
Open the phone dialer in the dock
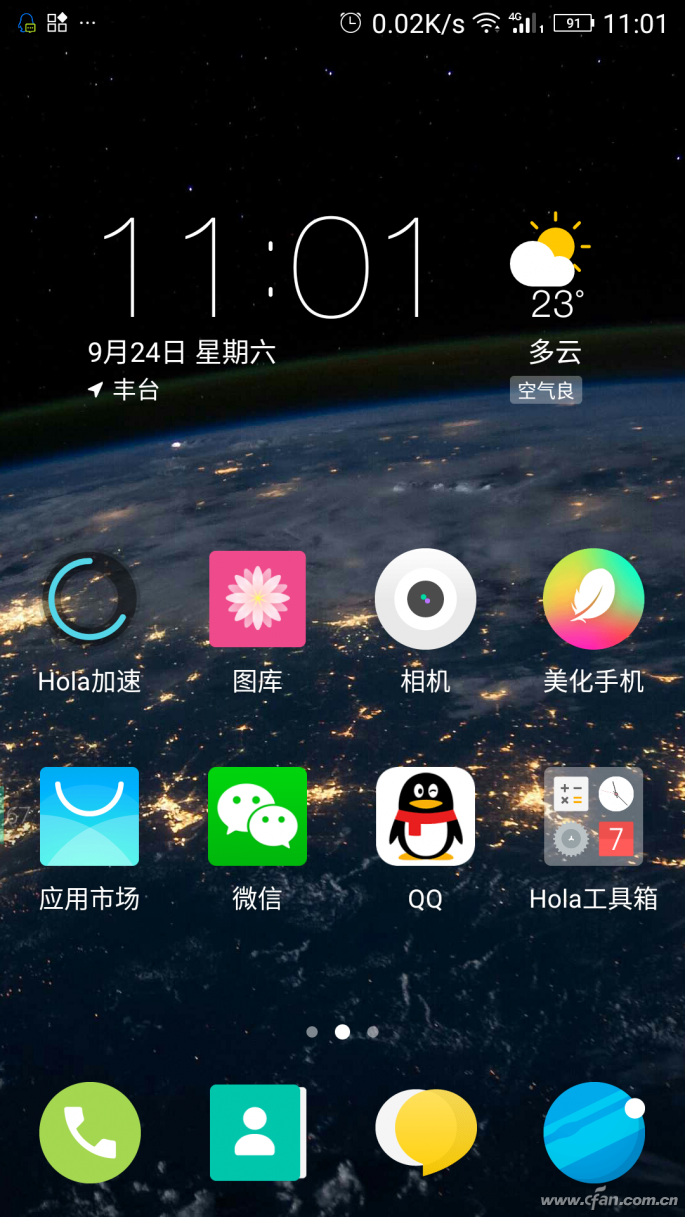coord(90,1132)
